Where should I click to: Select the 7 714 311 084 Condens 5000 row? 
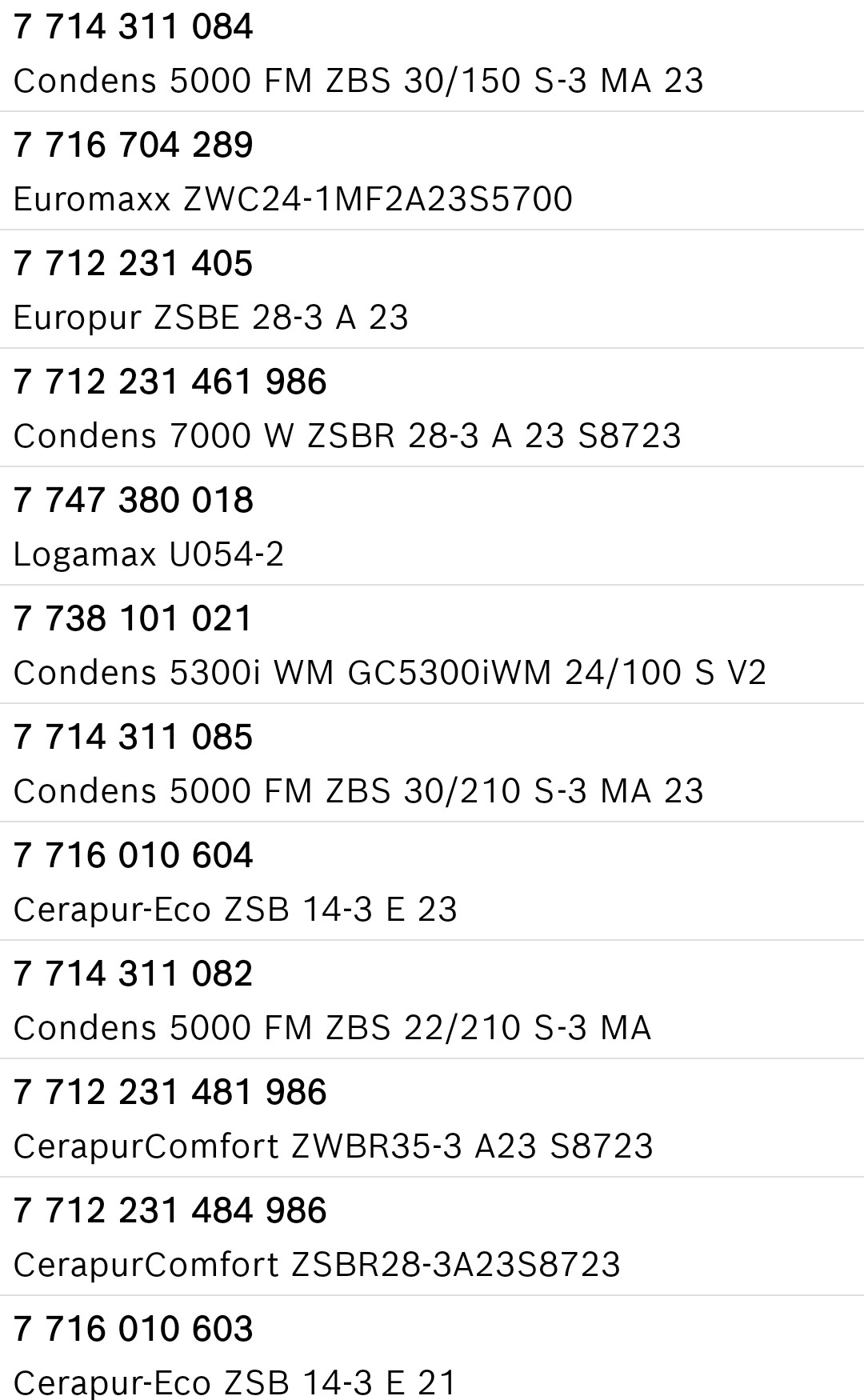[358, 54]
